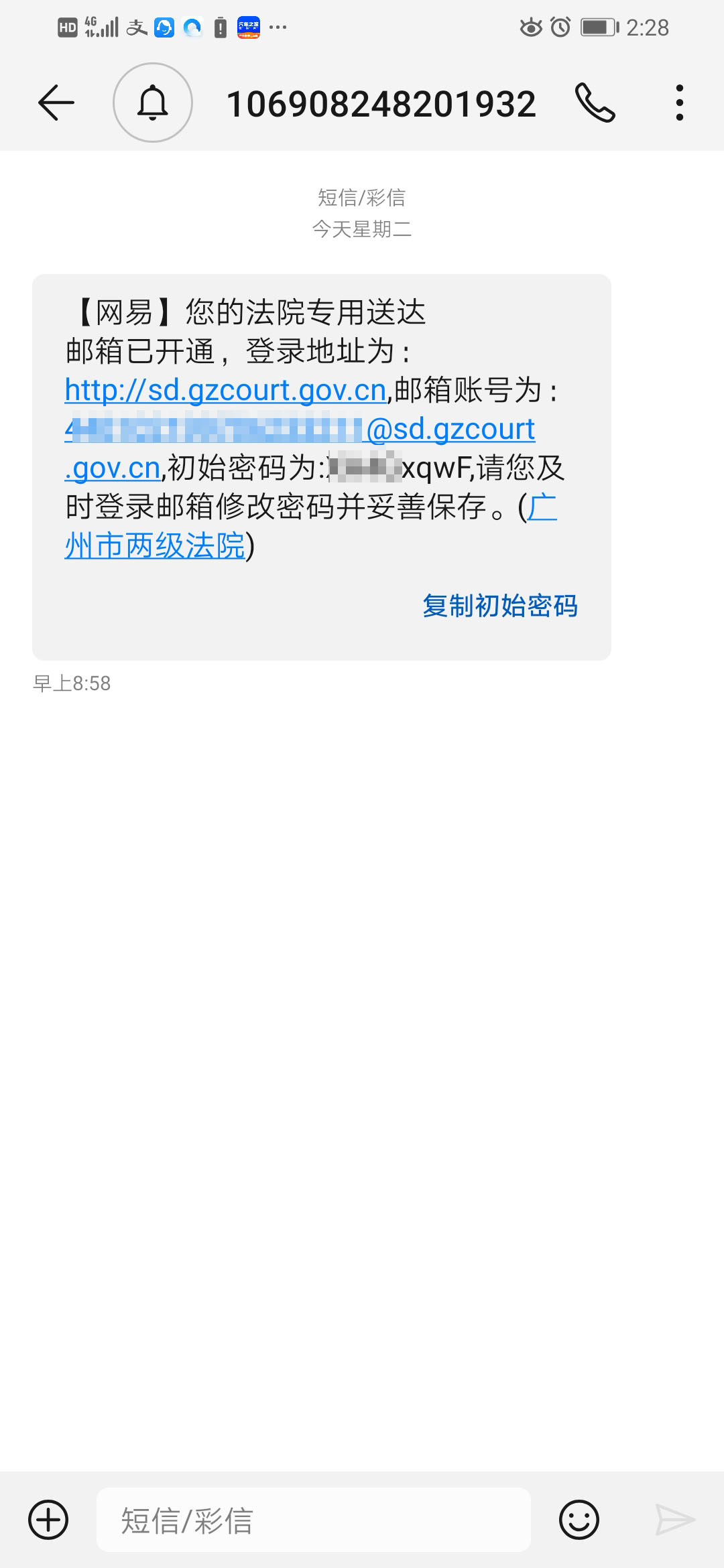Image resolution: width=724 pixels, height=1568 pixels.
Task: Open the three-dot overflow menu
Action: [x=679, y=103]
